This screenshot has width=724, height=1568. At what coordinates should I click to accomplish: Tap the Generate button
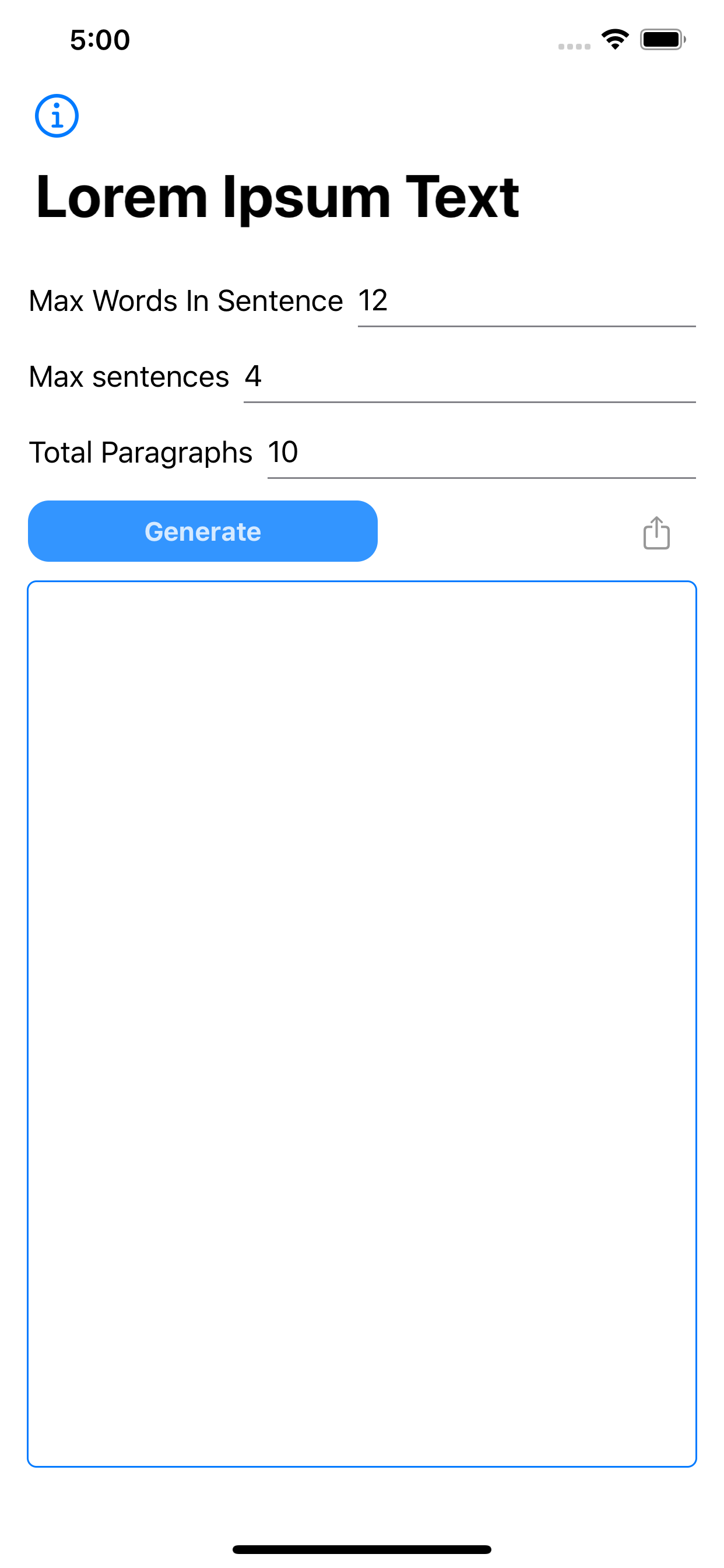[x=203, y=531]
